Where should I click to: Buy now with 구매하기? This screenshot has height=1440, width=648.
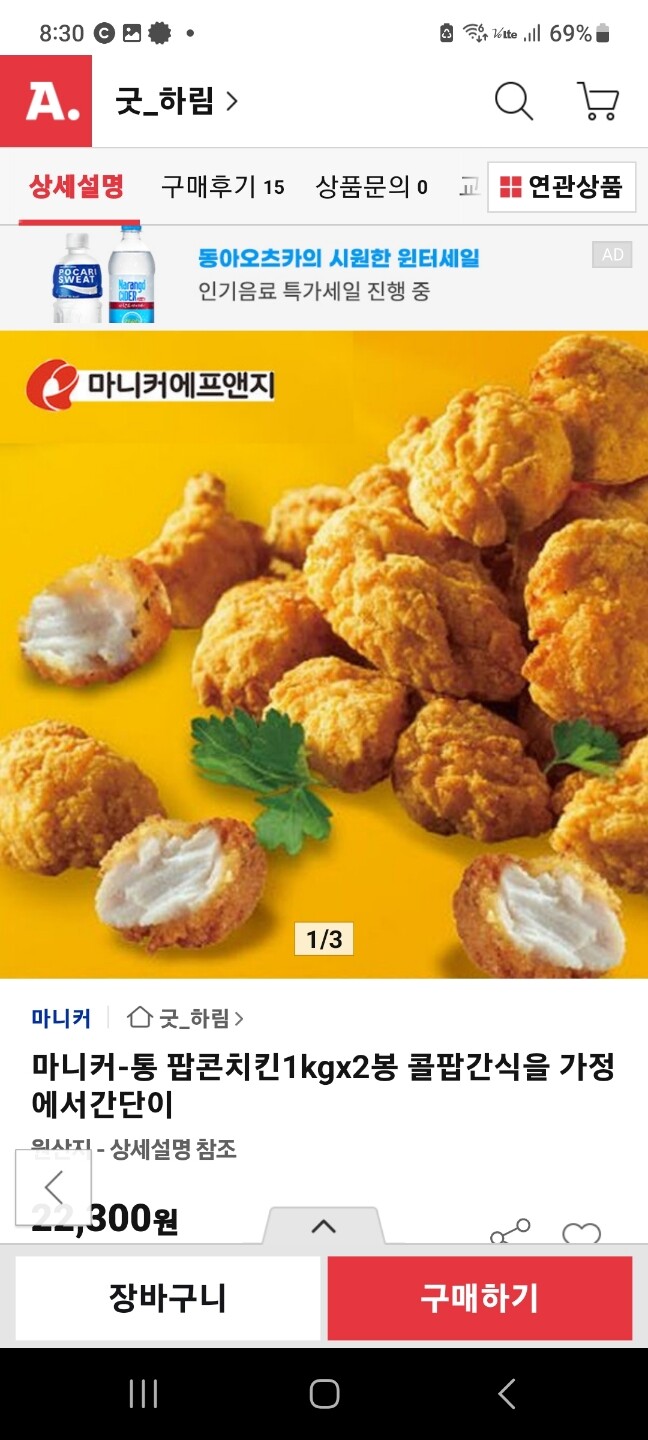[x=480, y=1298]
